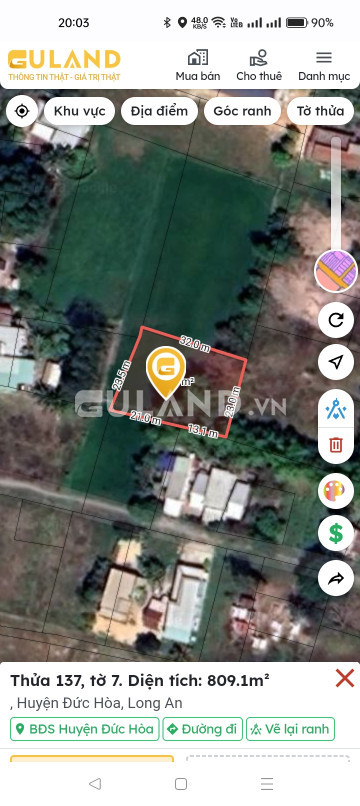Open the measuring compass tool
The image size is (360, 806).
[336, 410]
